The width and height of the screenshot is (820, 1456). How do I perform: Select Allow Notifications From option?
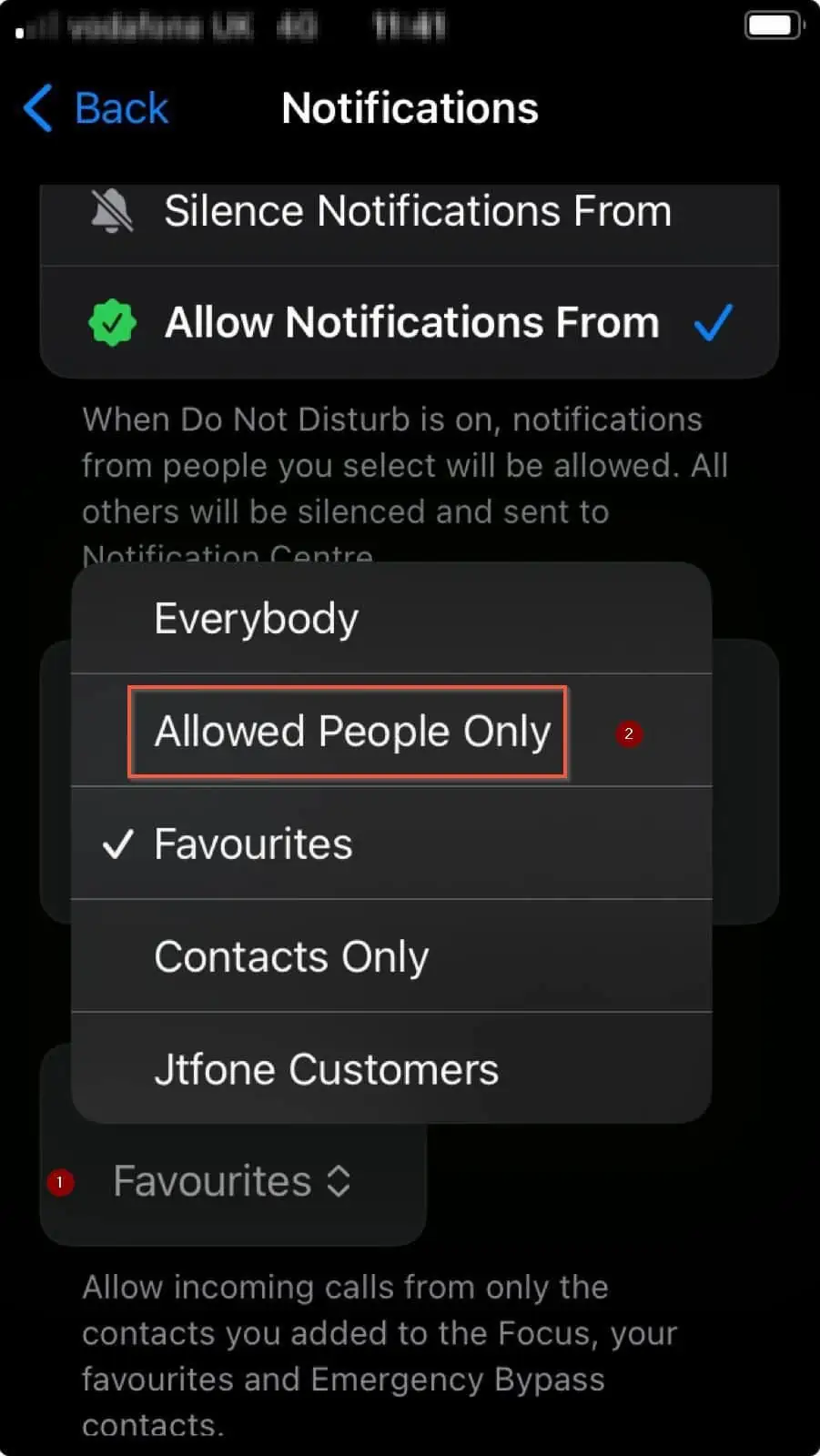410,322
